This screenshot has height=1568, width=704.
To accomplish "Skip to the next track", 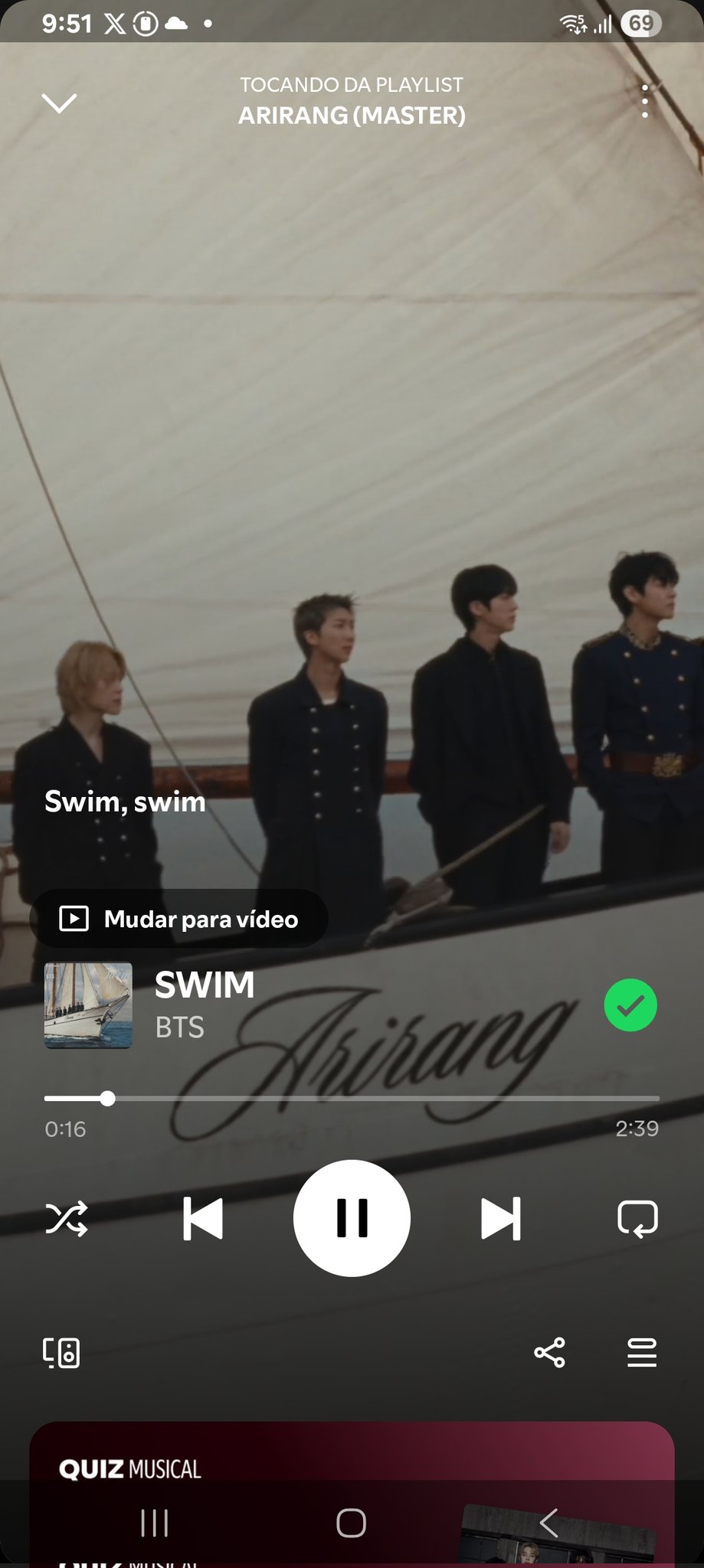I will pyautogui.click(x=500, y=1219).
